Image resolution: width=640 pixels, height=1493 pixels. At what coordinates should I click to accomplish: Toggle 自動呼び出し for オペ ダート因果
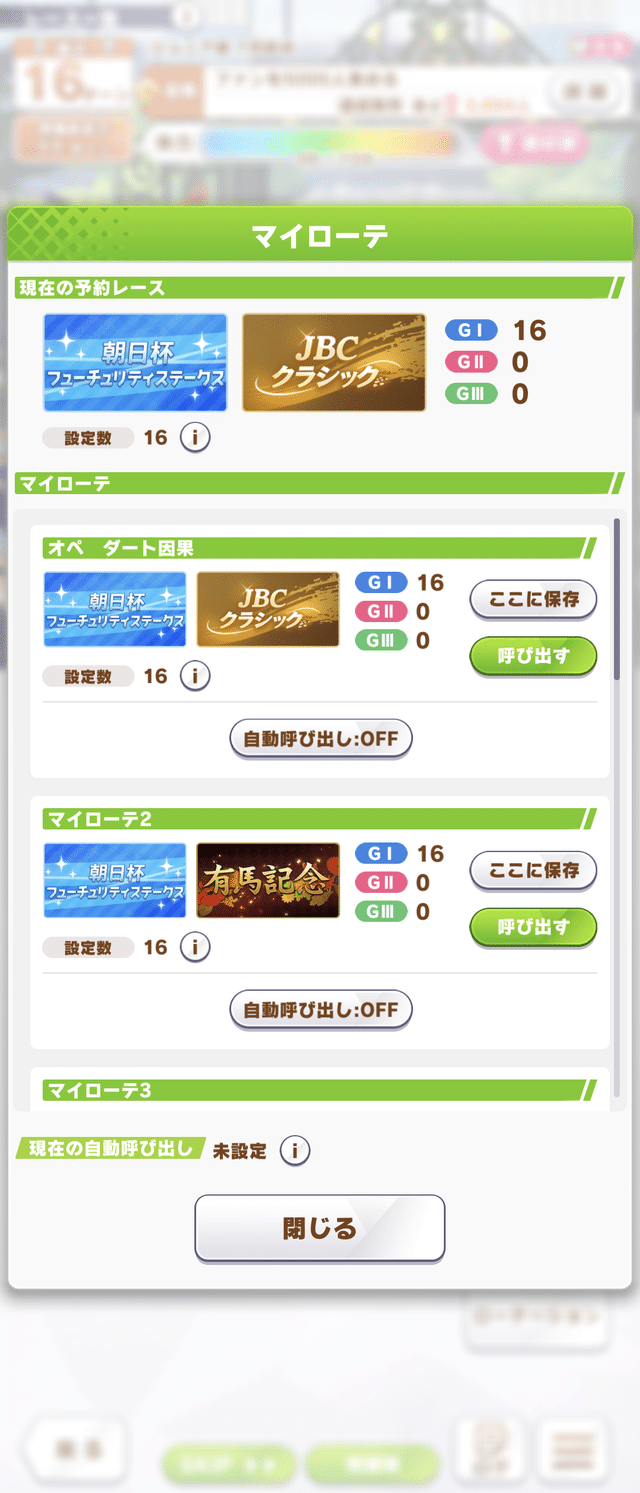pos(320,739)
